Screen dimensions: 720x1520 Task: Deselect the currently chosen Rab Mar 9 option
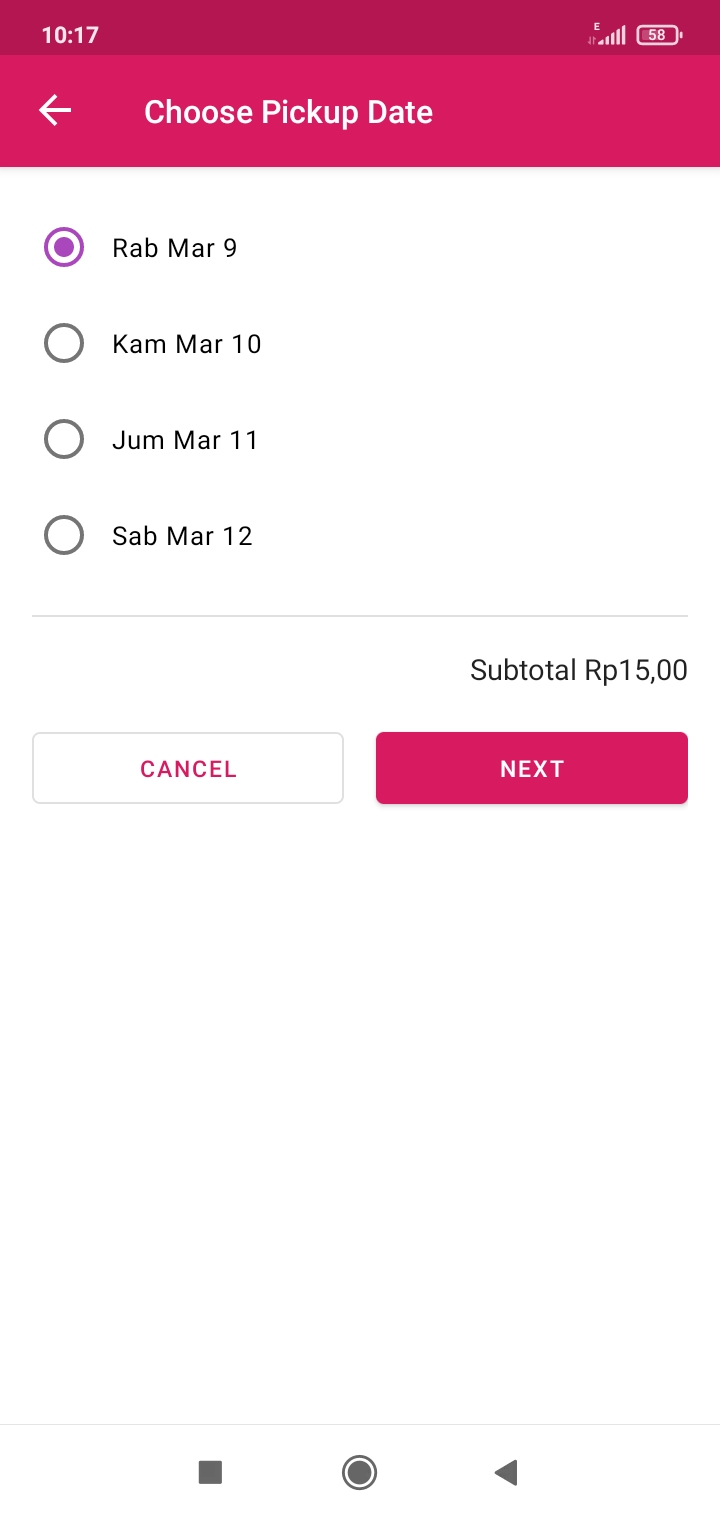click(x=63, y=247)
